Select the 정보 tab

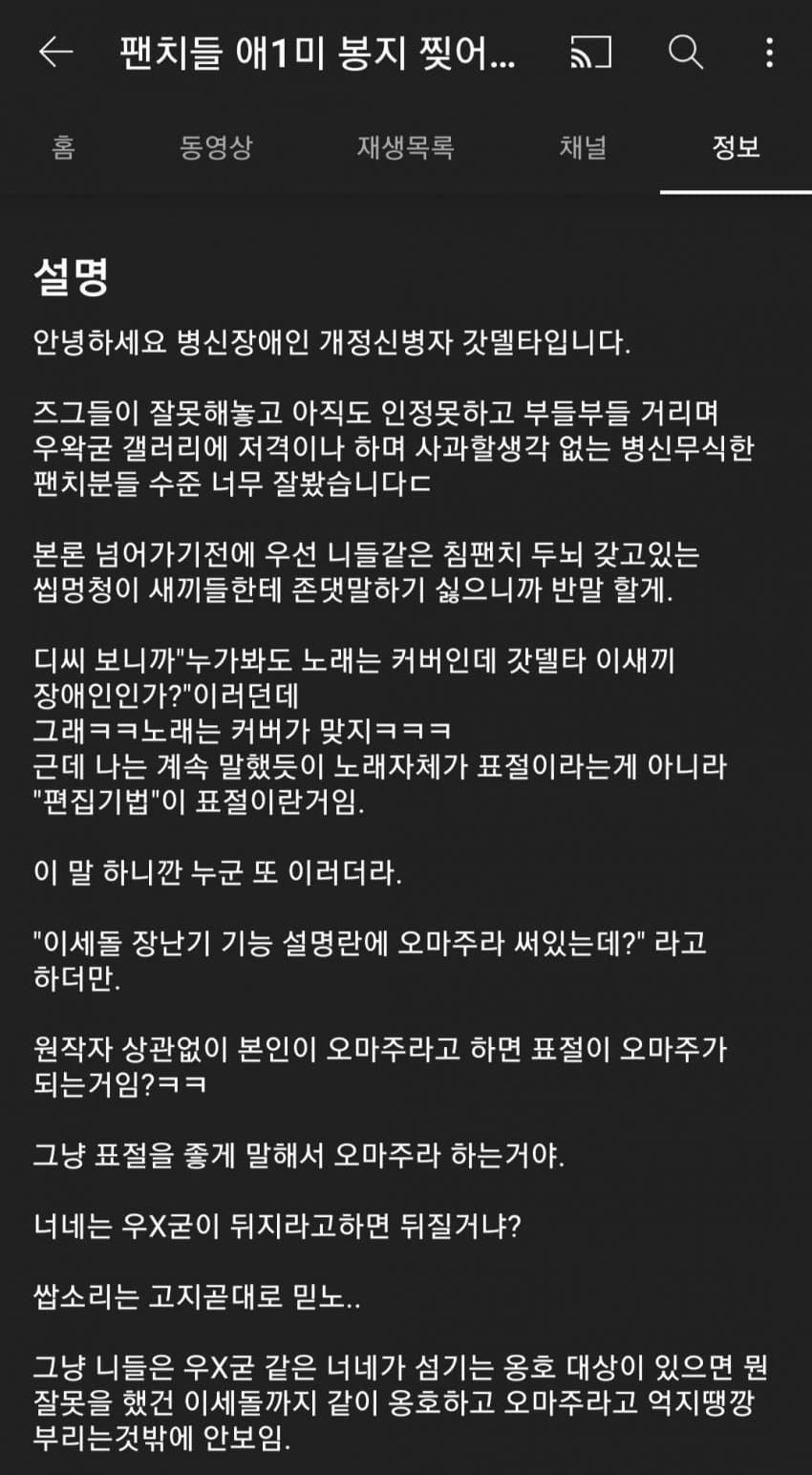736,147
